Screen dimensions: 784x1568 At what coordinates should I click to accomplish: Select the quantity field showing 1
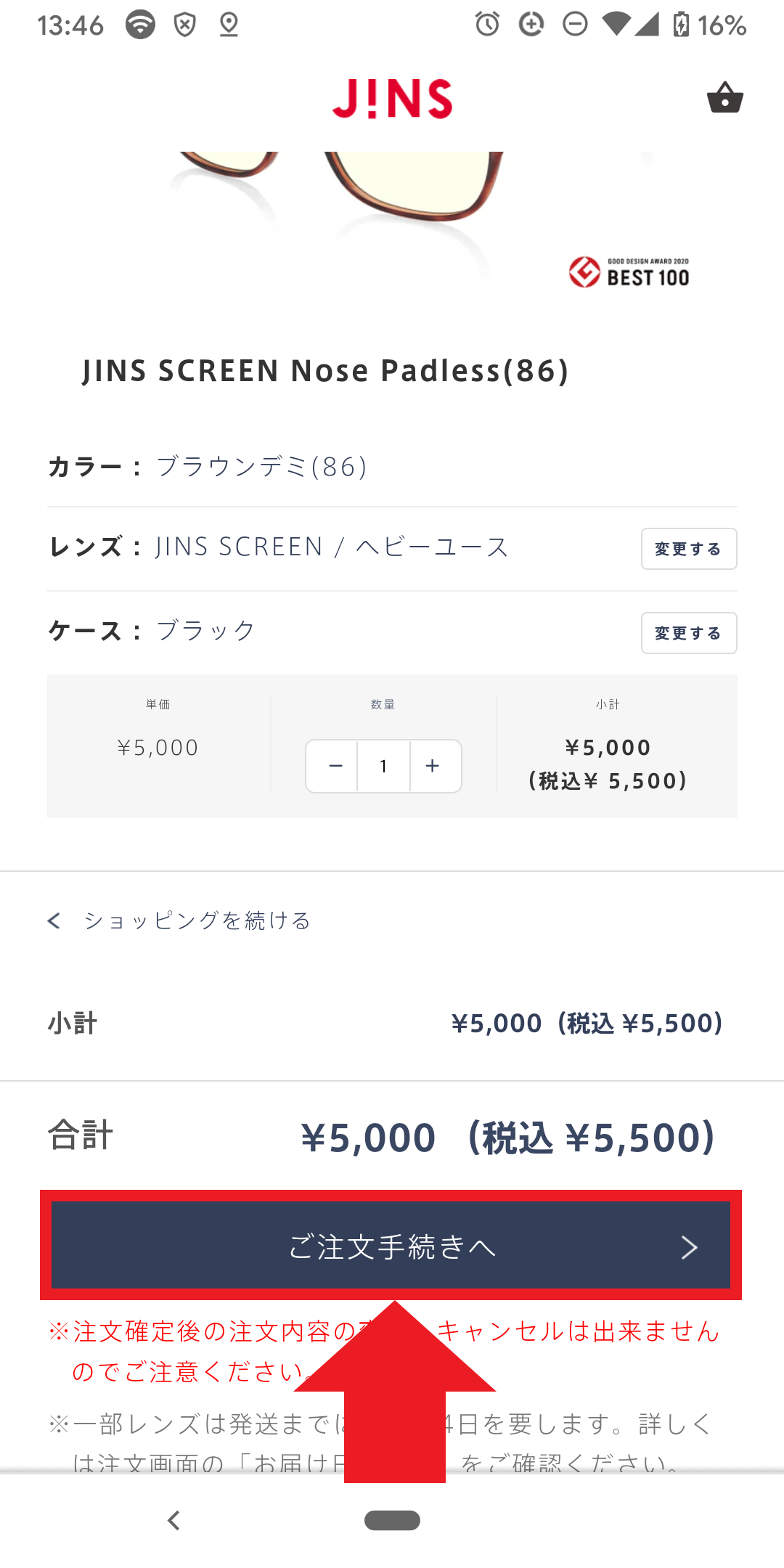(x=383, y=766)
